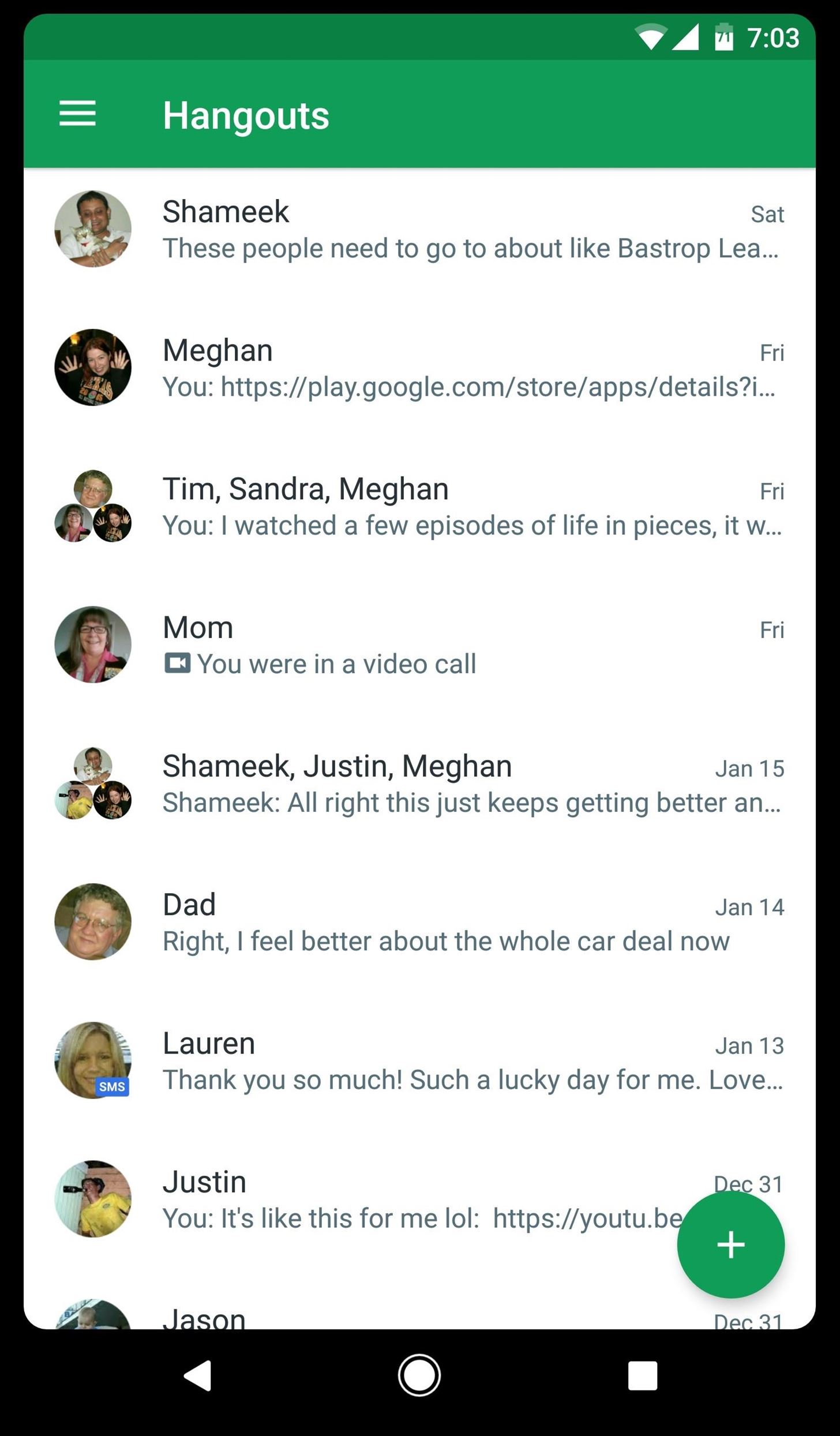Open the hamburger navigation drawer

pyautogui.click(x=77, y=114)
